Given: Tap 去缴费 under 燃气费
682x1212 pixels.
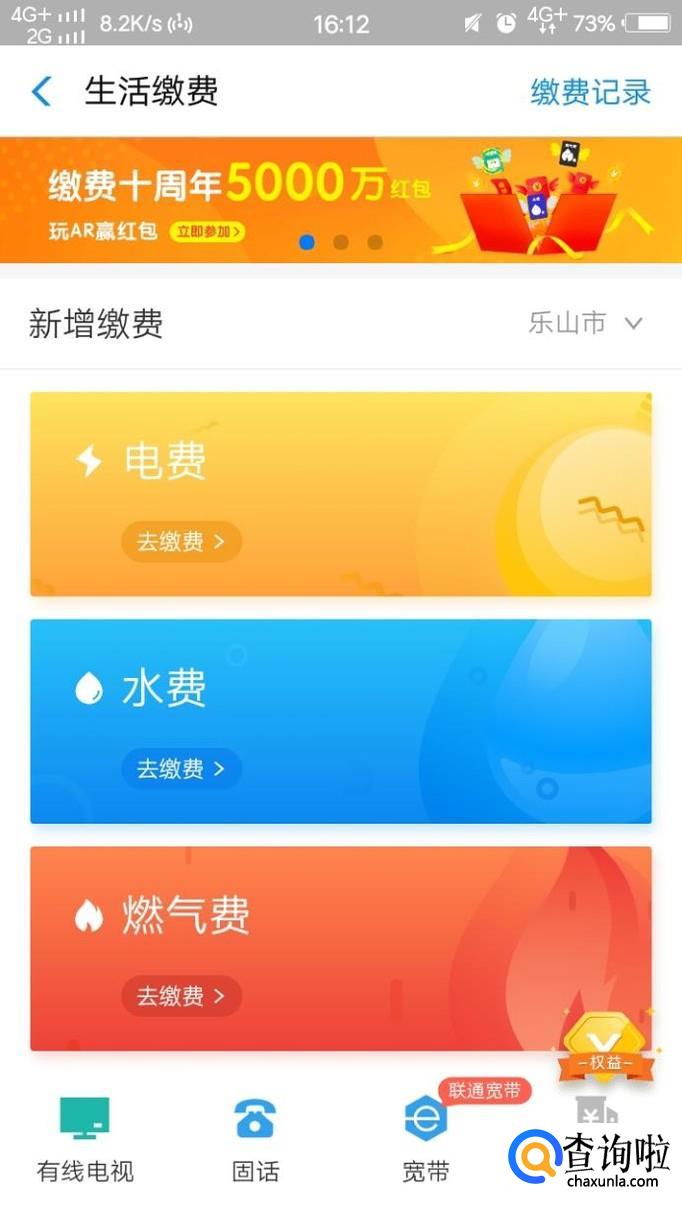Looking at the screenshot, I should 181,996.
